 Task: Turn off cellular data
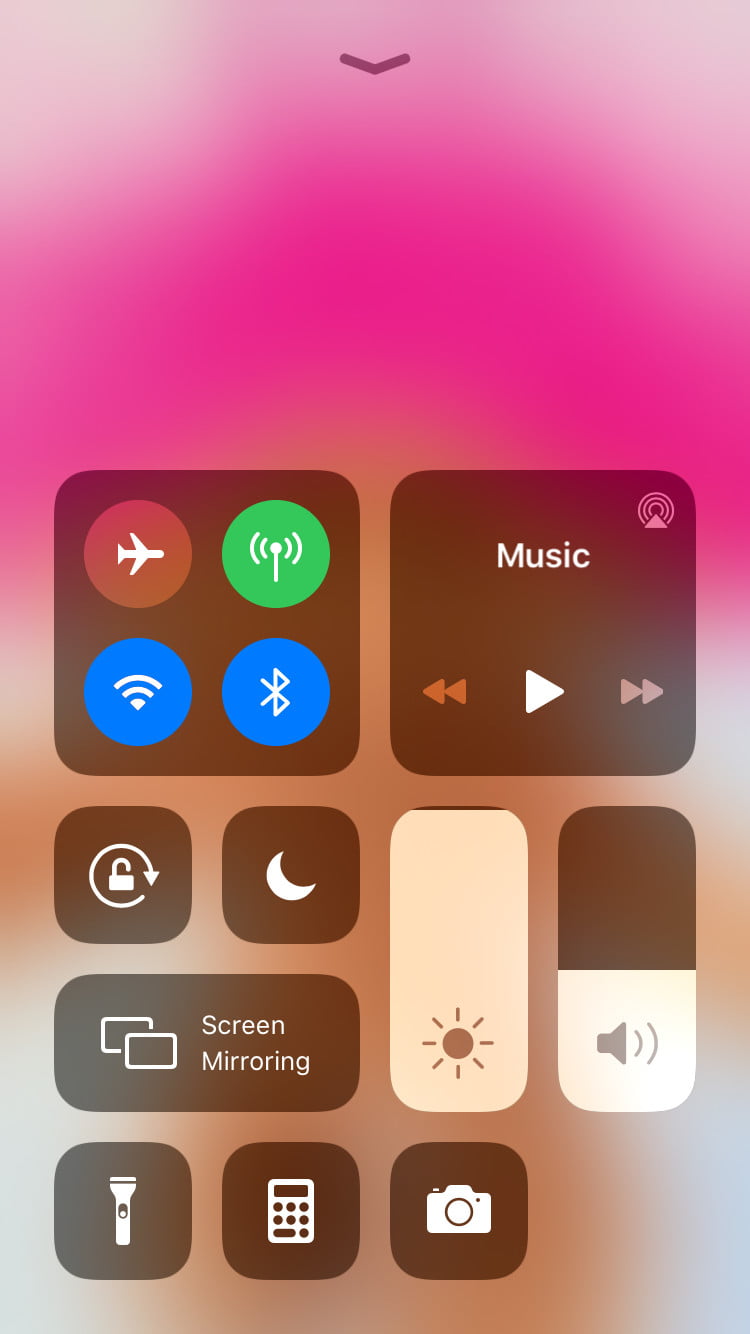pyautogui.click(x=276, y=554)
